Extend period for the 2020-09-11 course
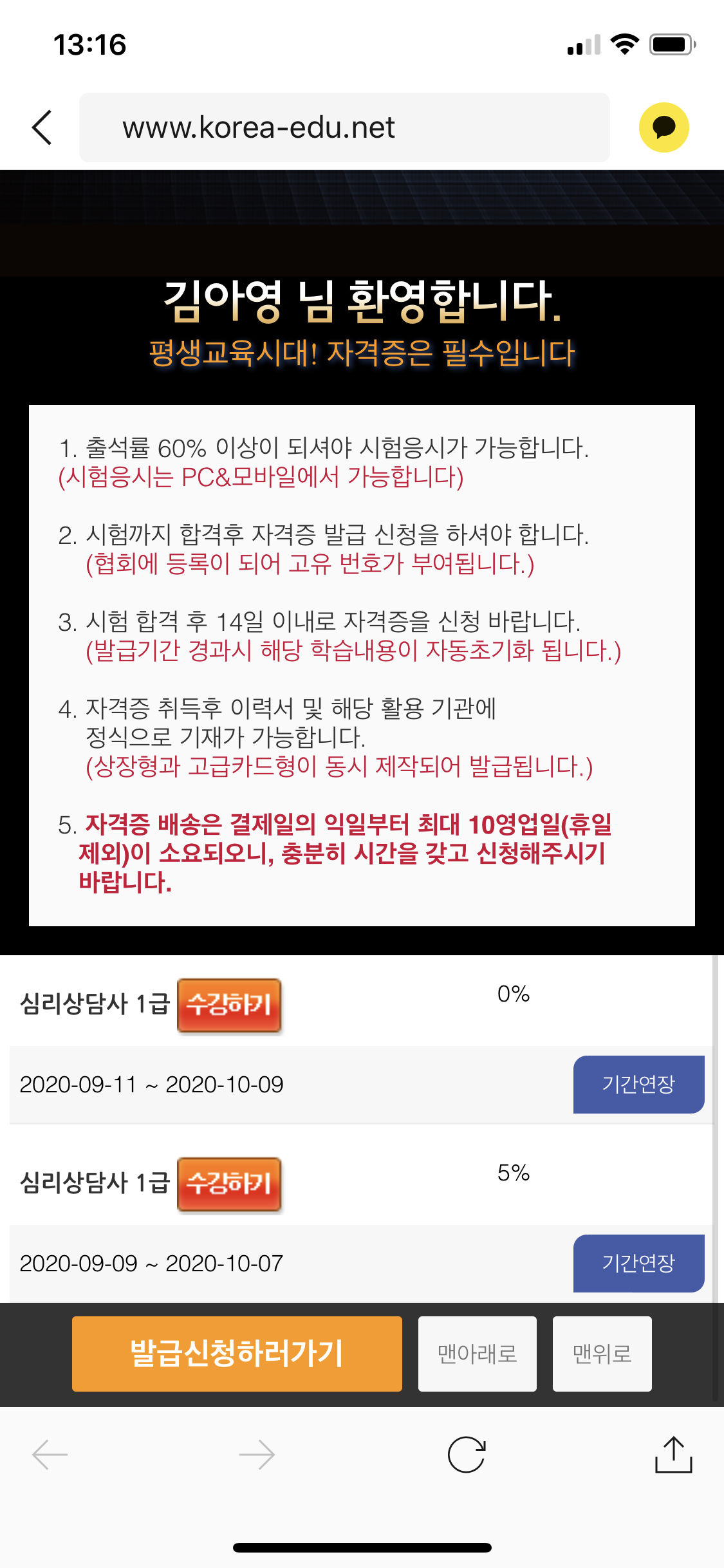 point(638,1084)
